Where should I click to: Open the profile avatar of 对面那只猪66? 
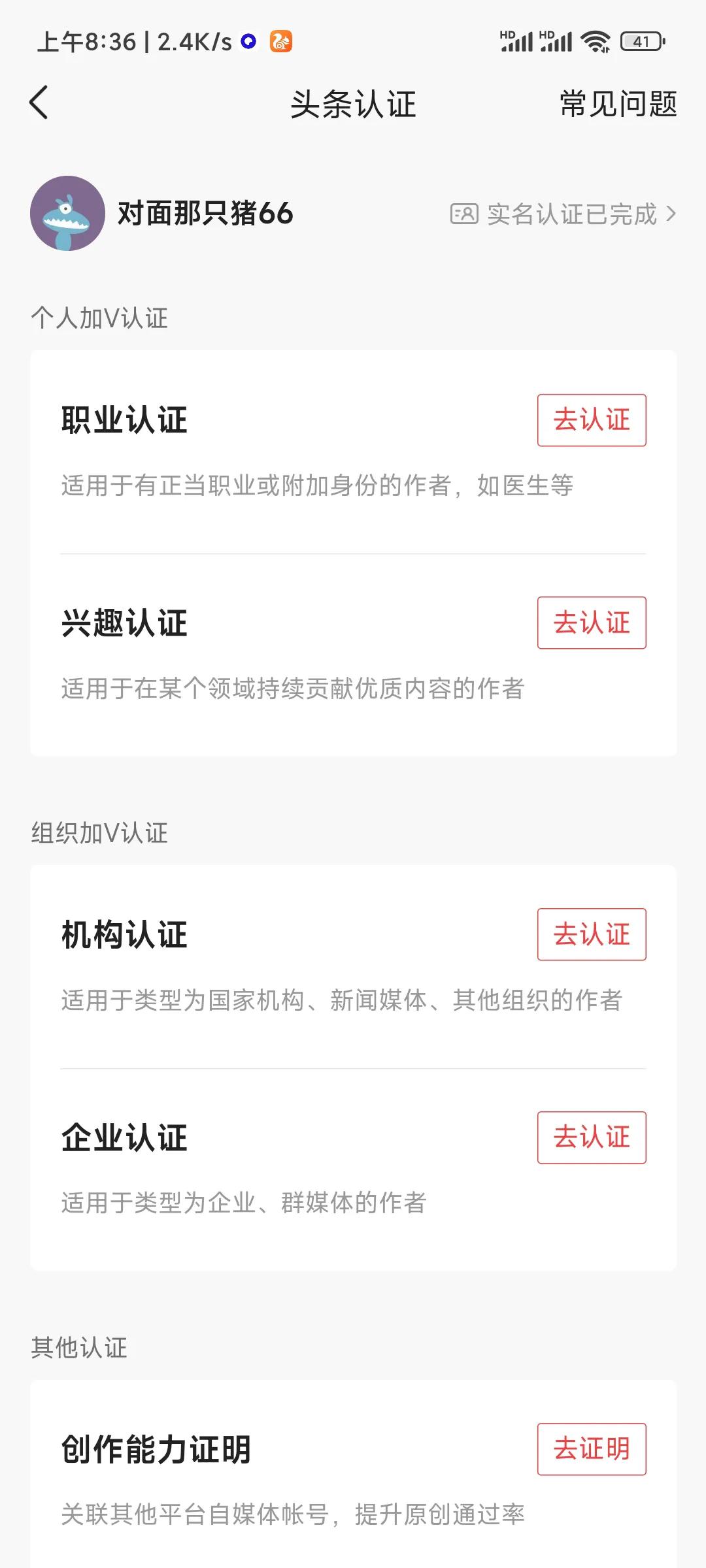click(x=67, y=213)
